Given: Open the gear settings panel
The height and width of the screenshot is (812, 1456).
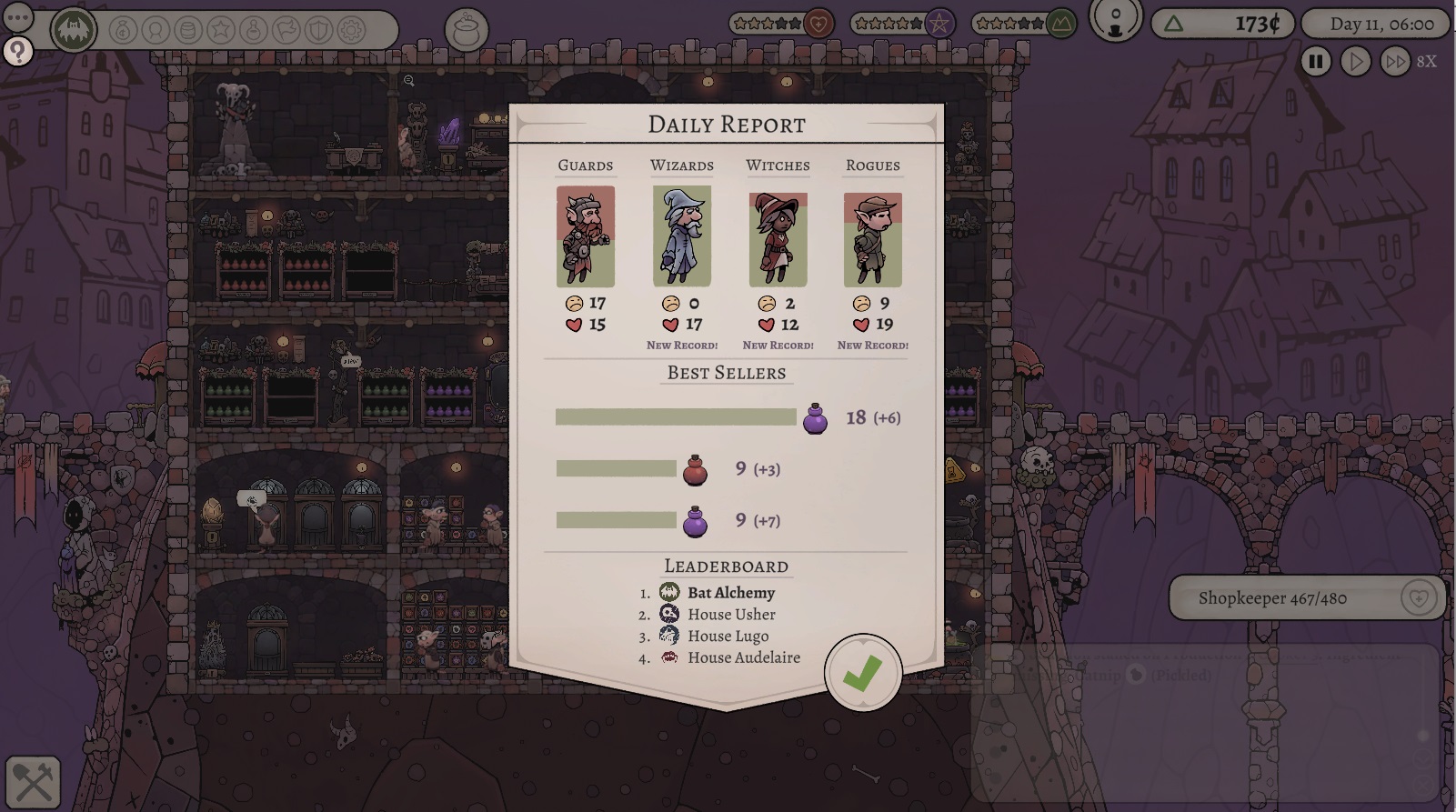Looking at the screenshot, I should point(351,31).
